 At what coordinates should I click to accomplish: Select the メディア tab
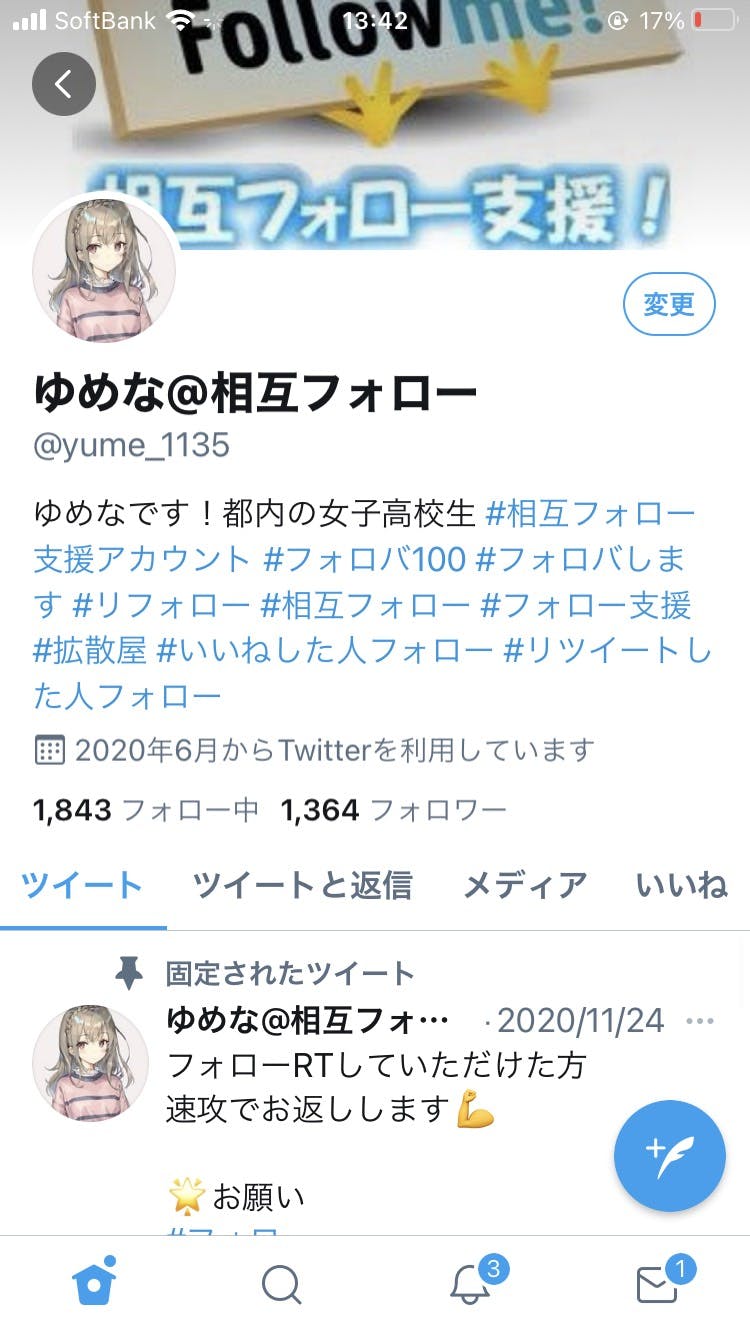524,885
